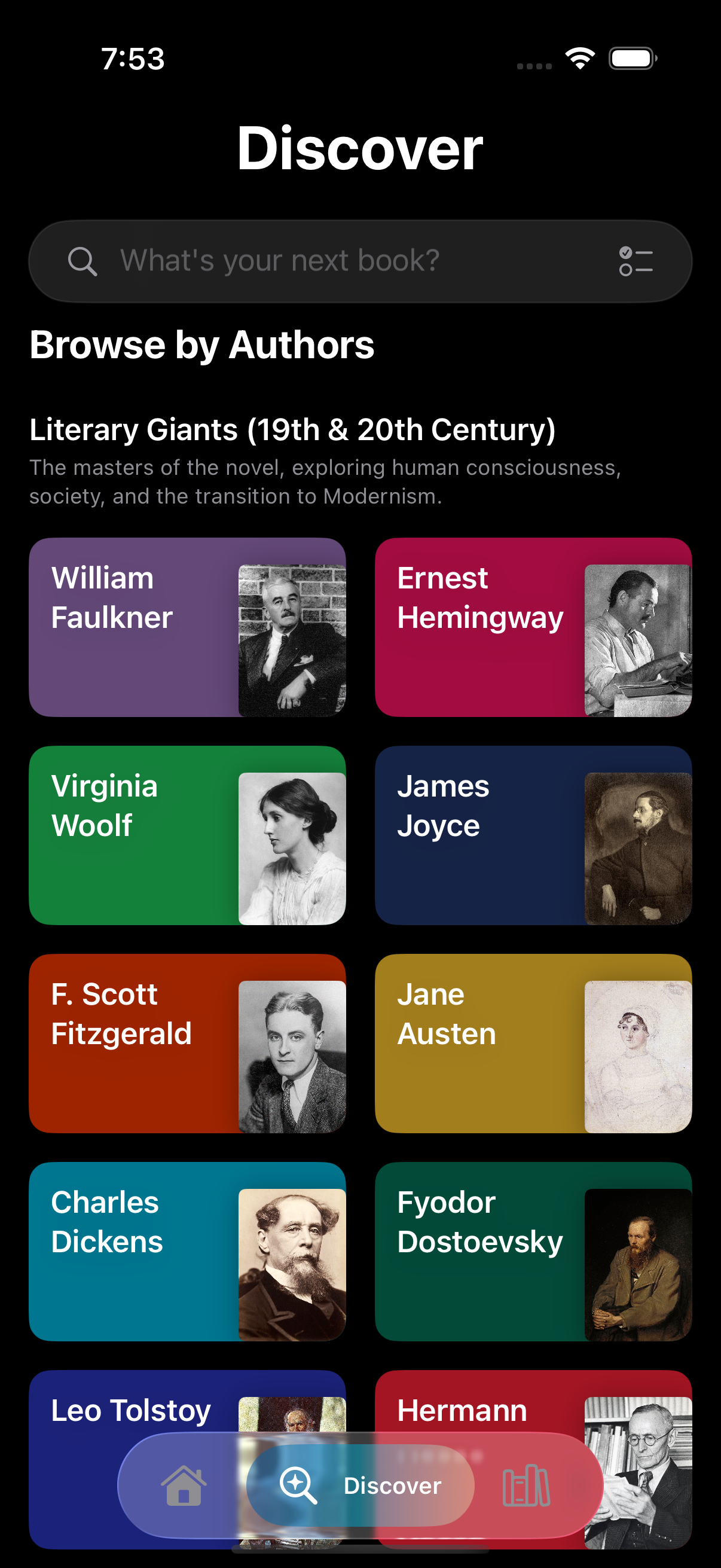Open the F. Scott Fitzgerald card

187,1044
